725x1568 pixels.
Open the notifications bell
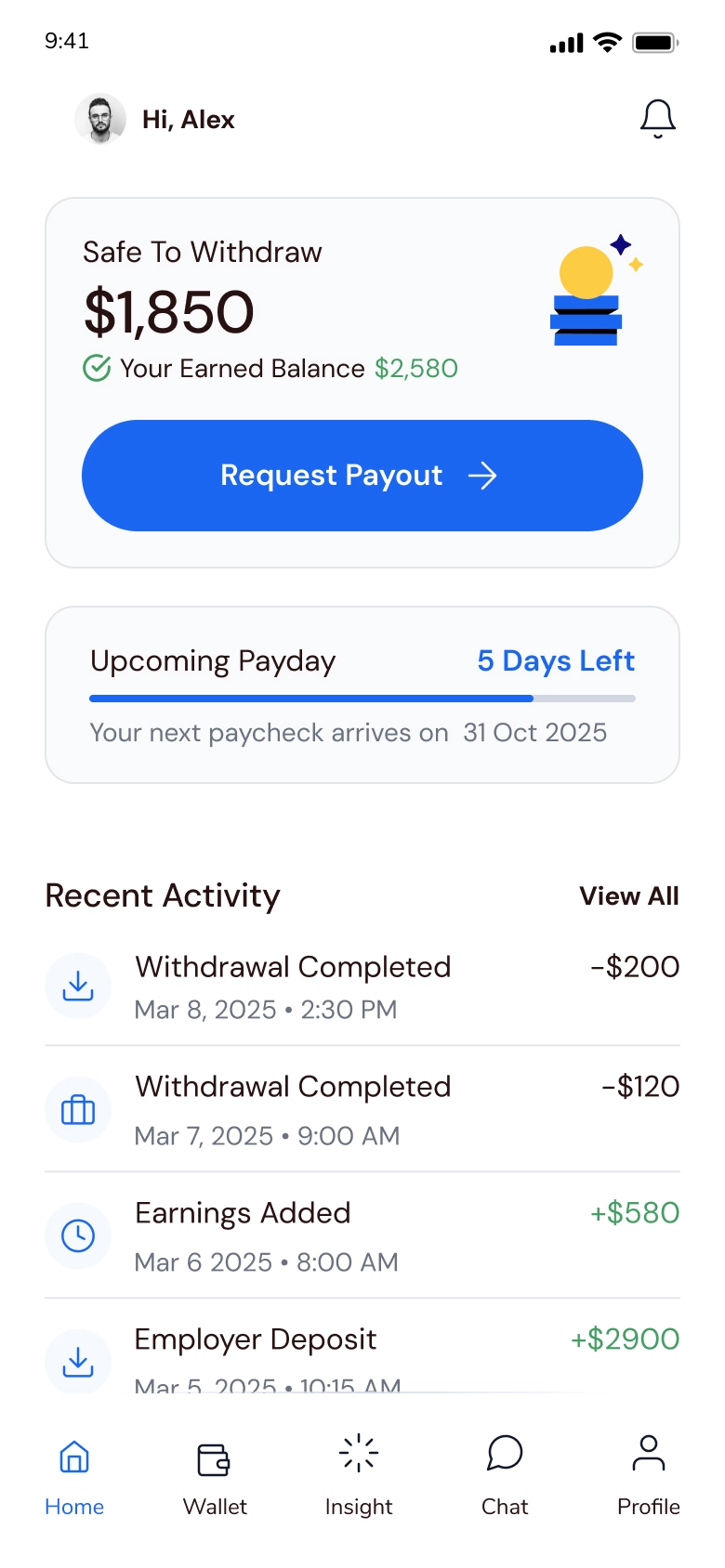tap(657, 119)
